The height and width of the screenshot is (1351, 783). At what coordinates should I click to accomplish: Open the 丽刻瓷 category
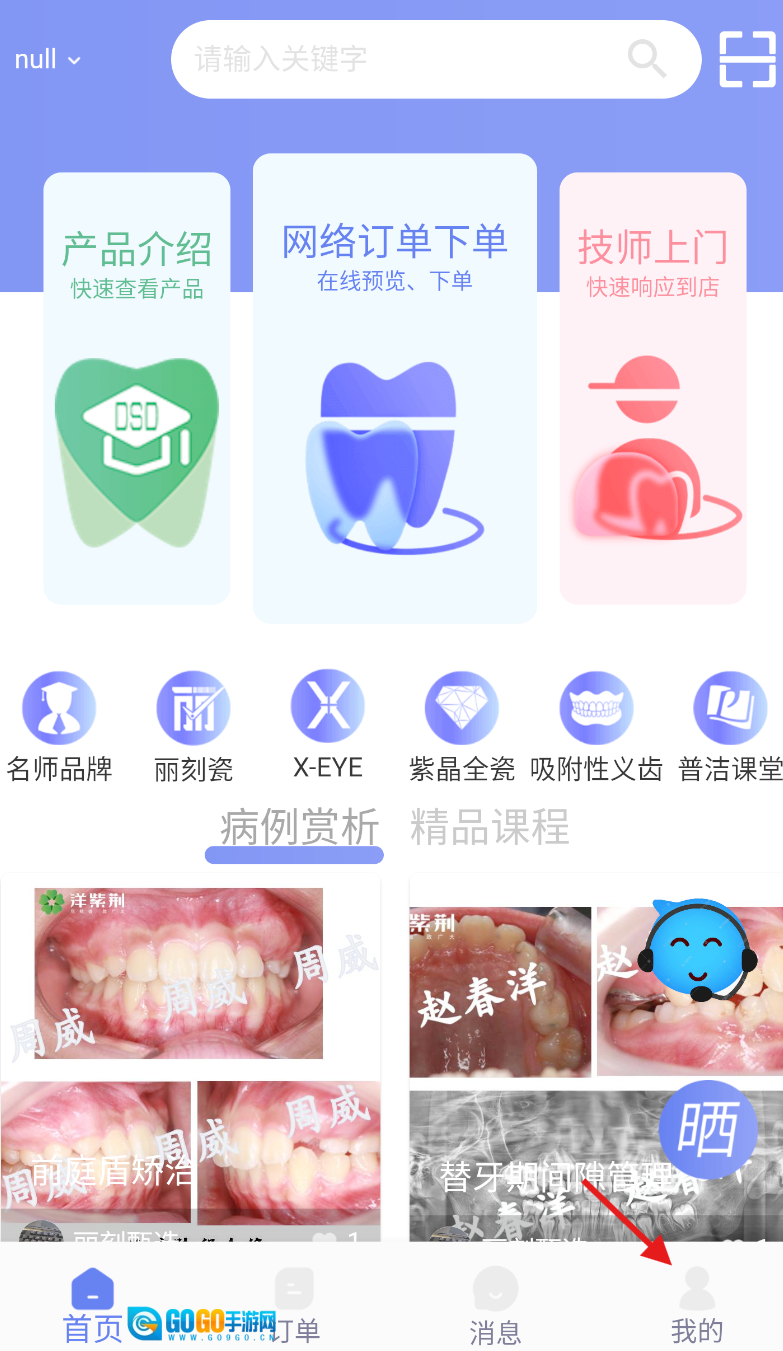coord(193,726)
